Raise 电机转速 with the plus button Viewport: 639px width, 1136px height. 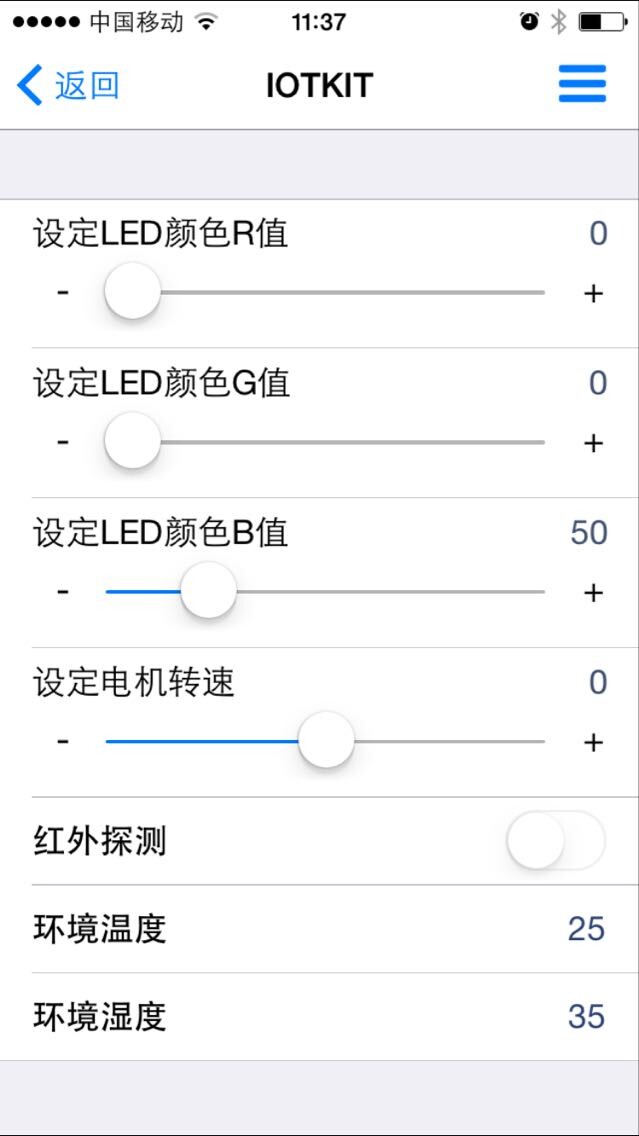click(x=593, y=741)
